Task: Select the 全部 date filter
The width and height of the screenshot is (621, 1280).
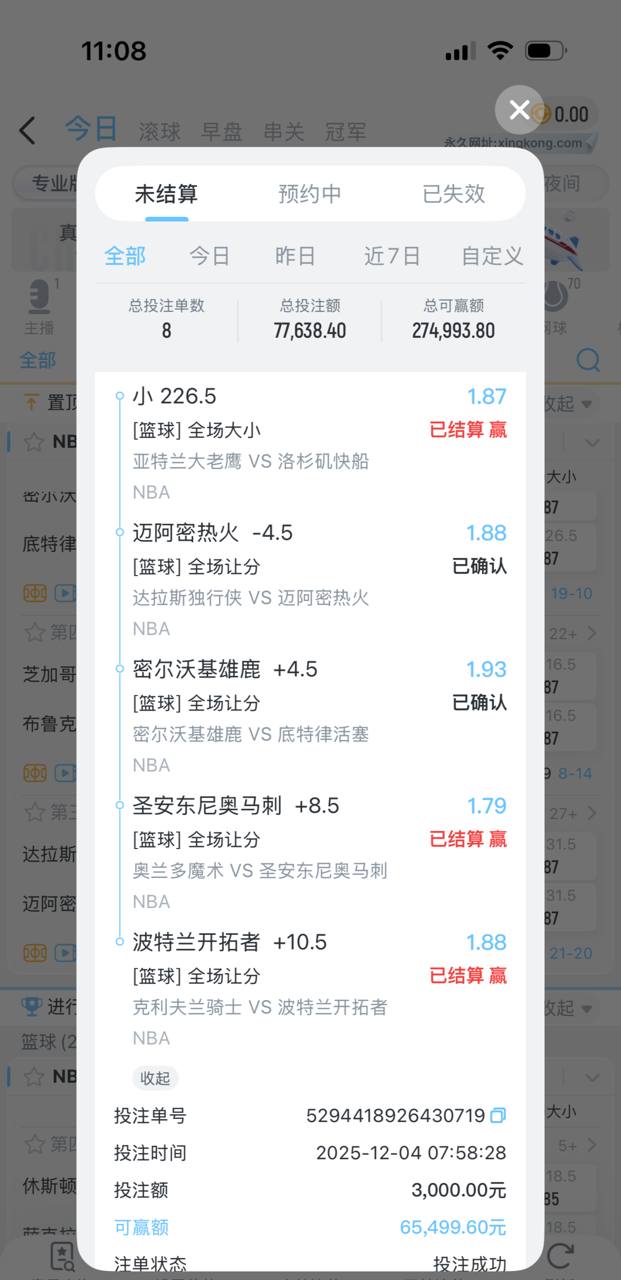Action: click(125, 256)
